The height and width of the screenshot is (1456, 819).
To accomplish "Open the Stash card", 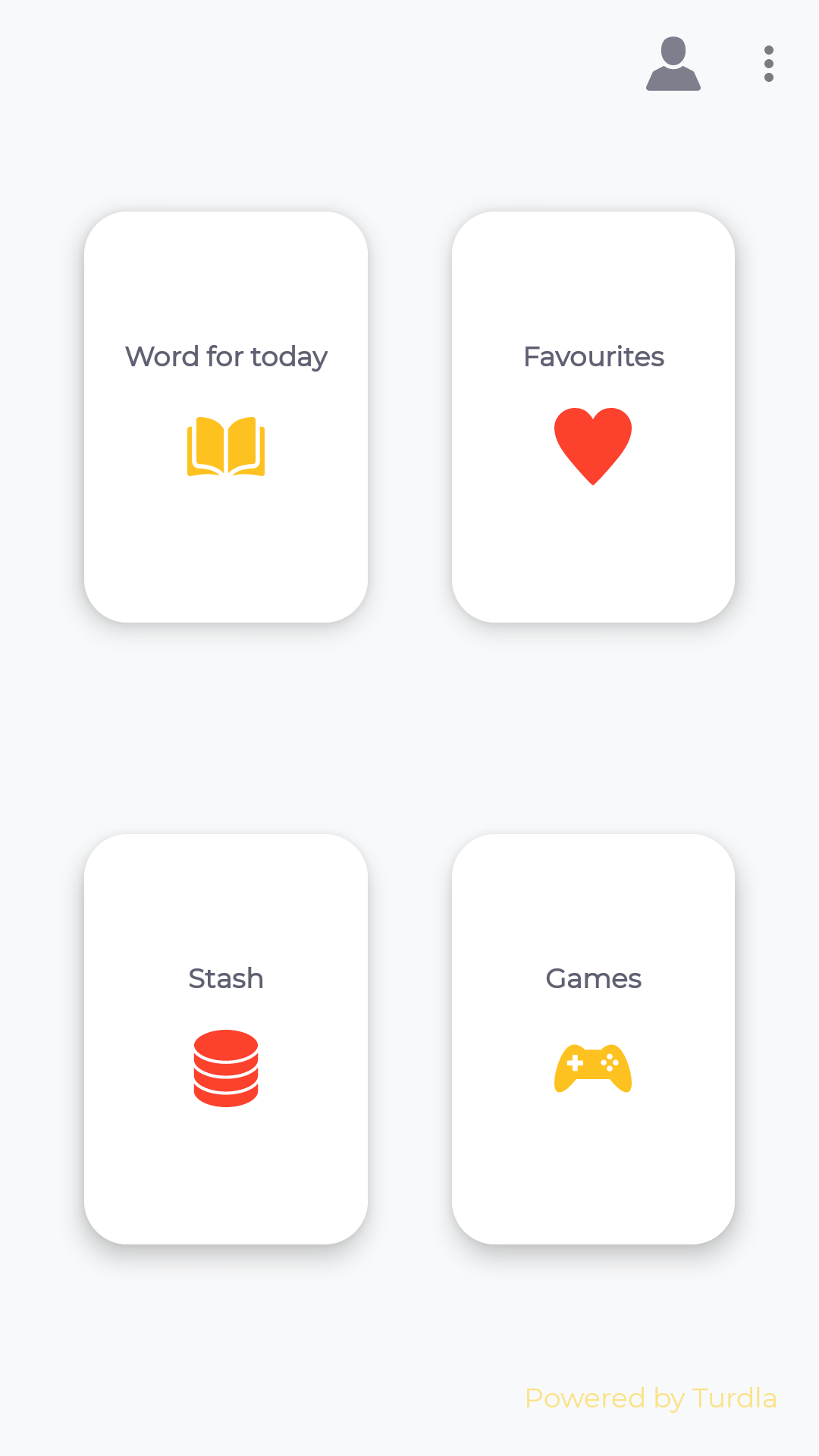I will tap(226, 1039).
